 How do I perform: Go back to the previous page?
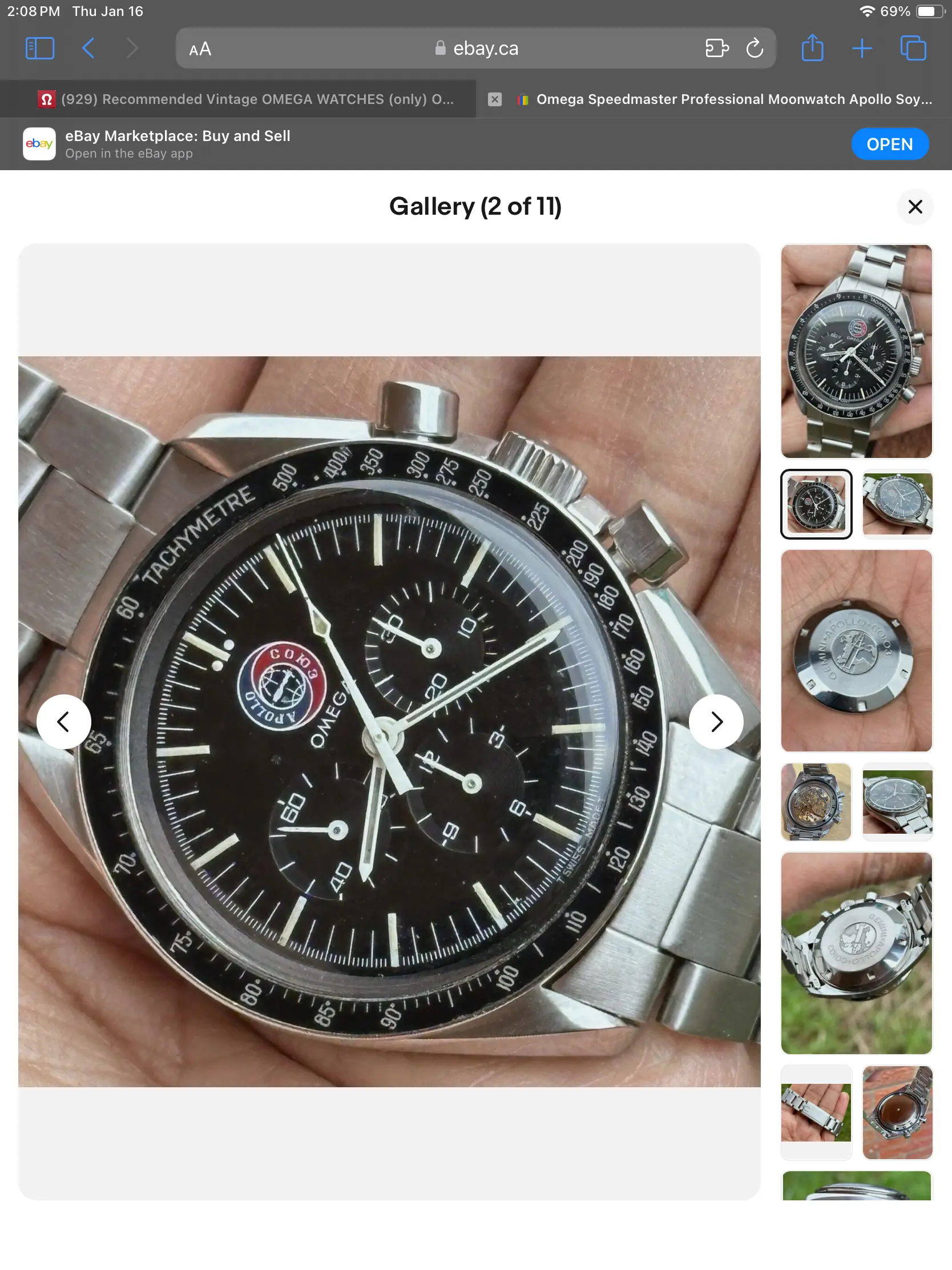pyautogui.click(x=88, y=49)
